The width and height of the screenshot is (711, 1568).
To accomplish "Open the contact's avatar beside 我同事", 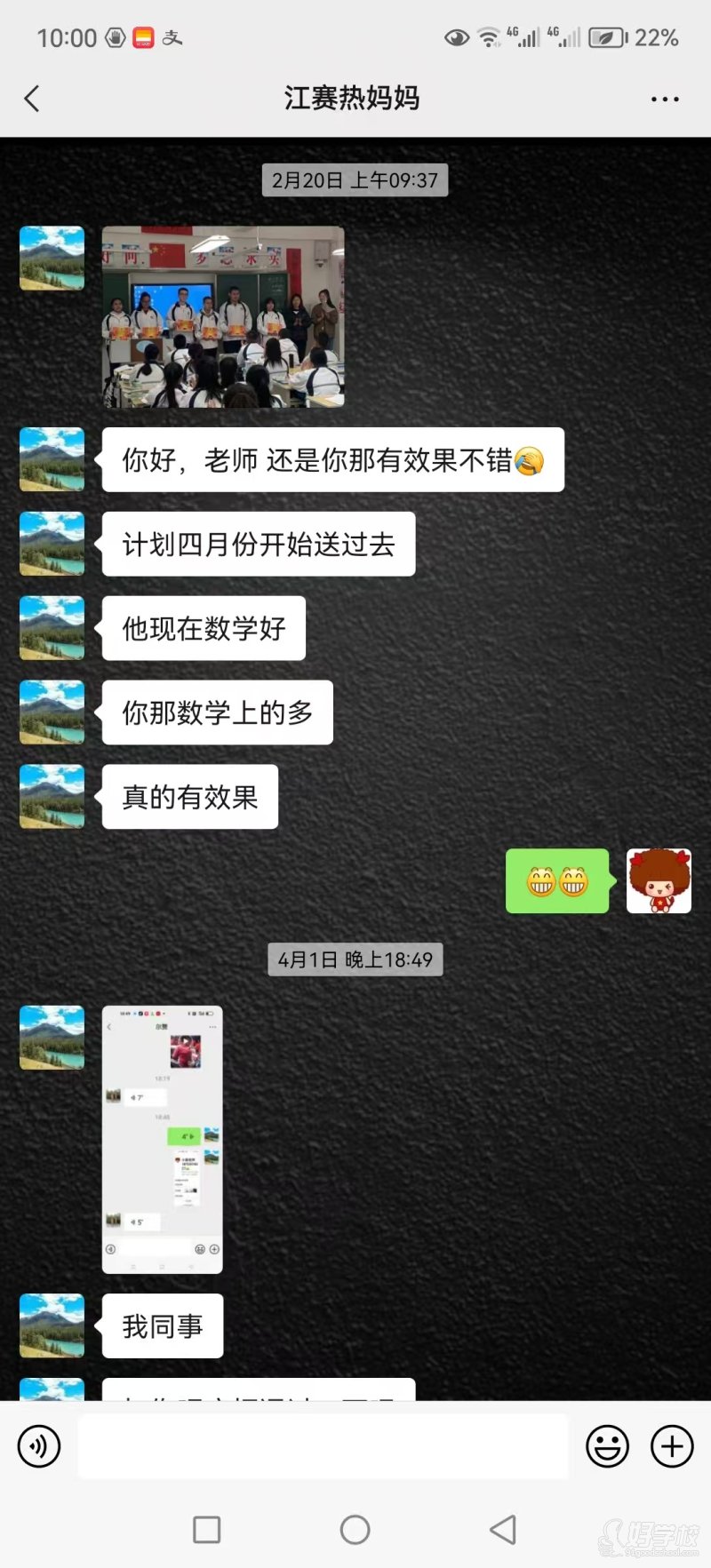I will (52, 1325).
